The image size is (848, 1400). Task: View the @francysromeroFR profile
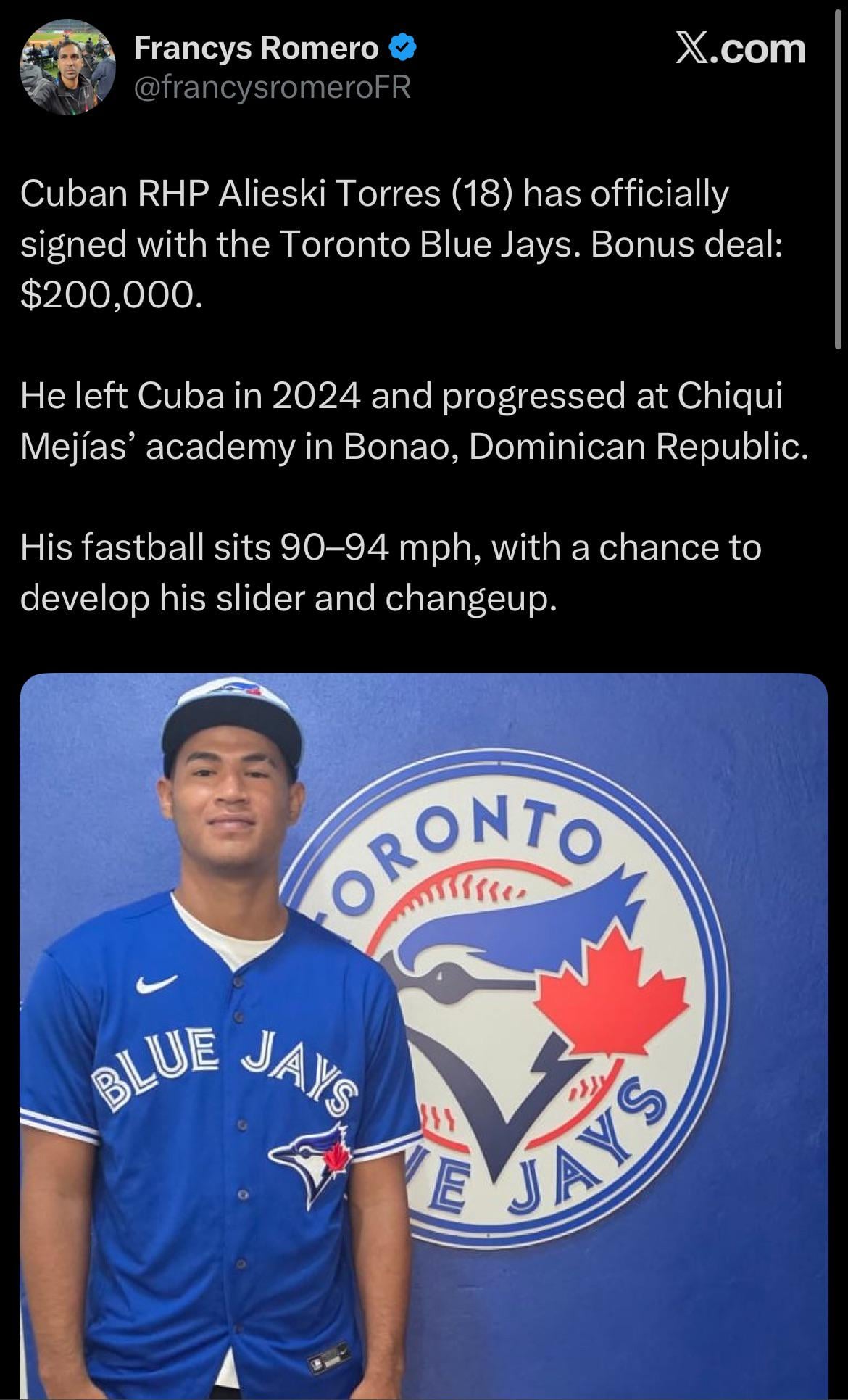click(272, 88)
